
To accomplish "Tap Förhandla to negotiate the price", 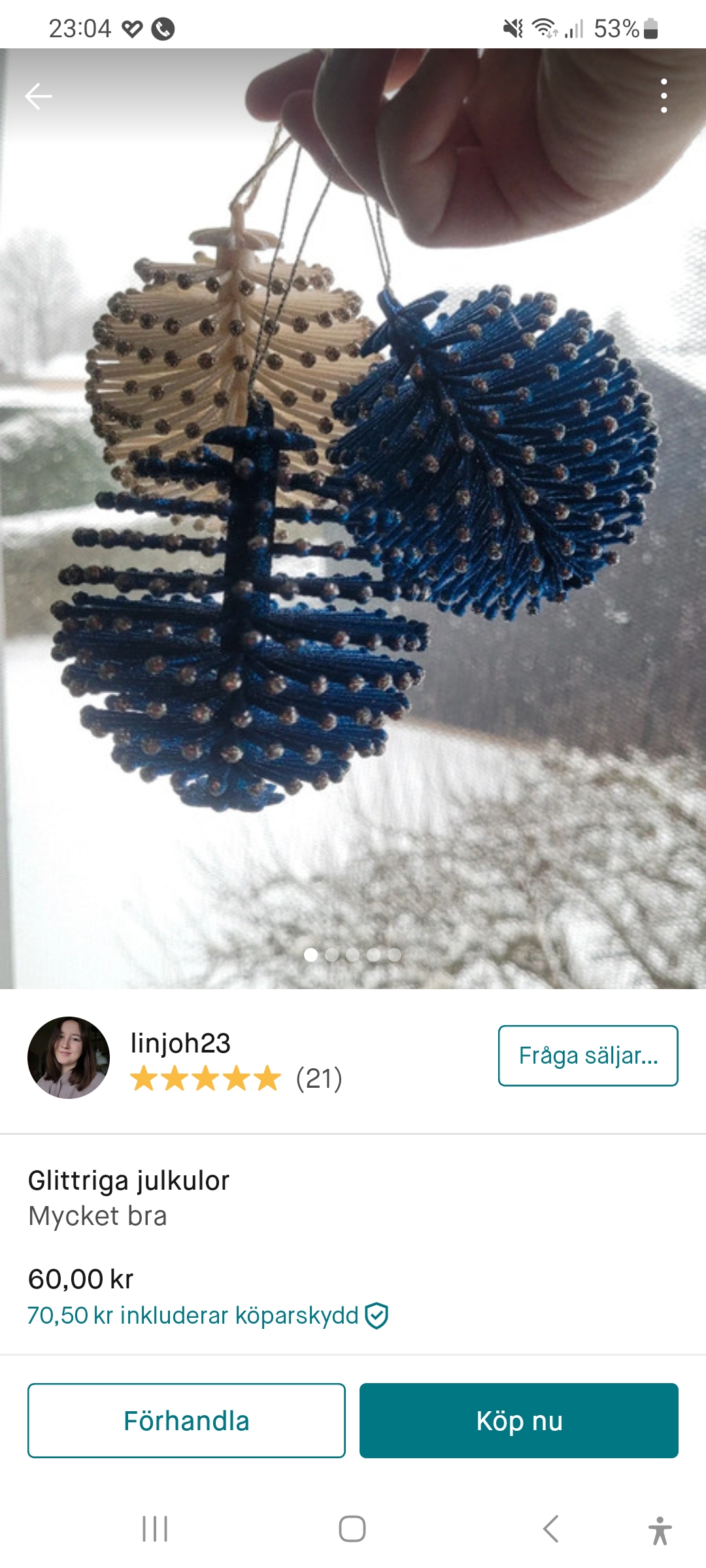I will tap(186, 1420).
